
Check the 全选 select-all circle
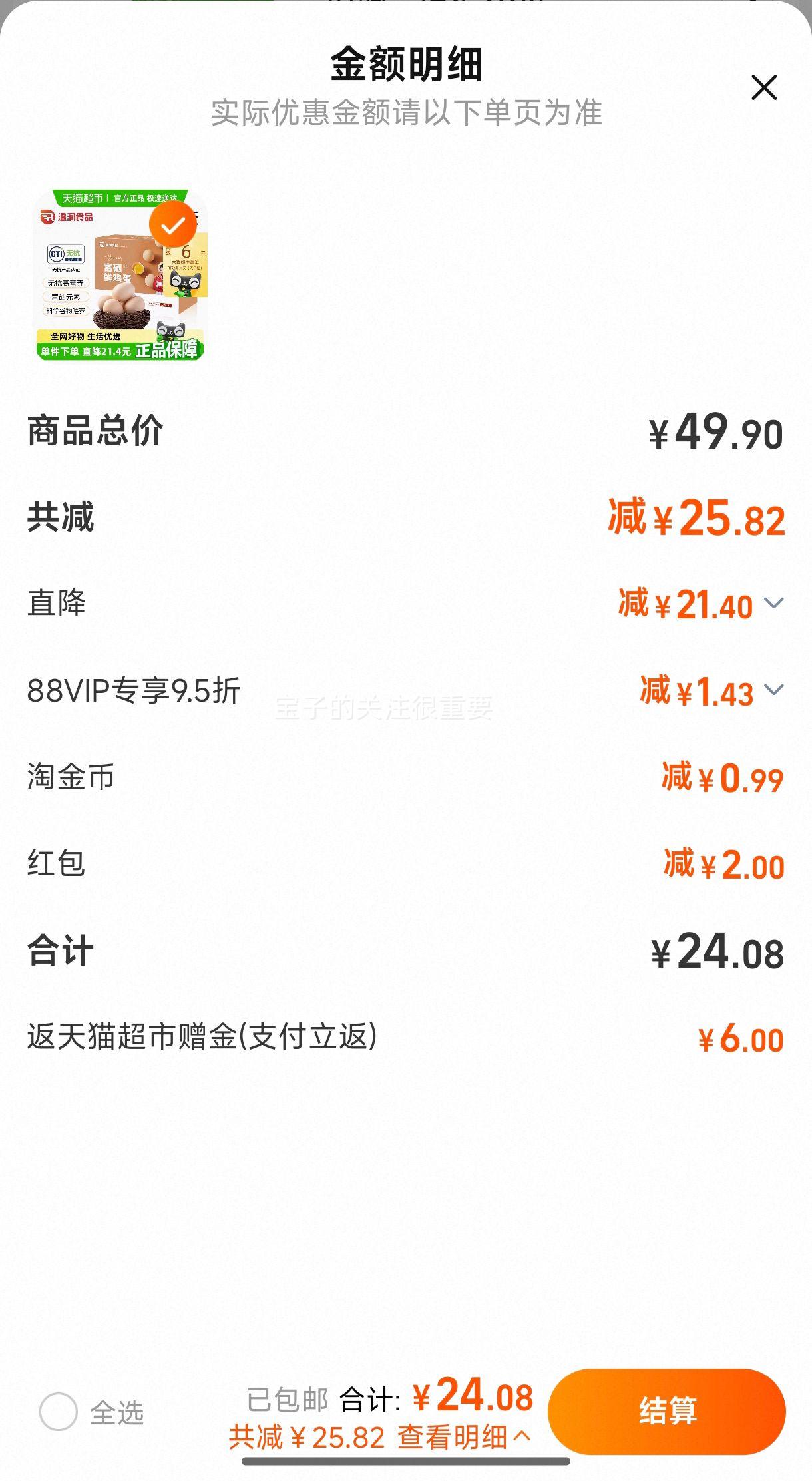click(x=59, y=1411)
